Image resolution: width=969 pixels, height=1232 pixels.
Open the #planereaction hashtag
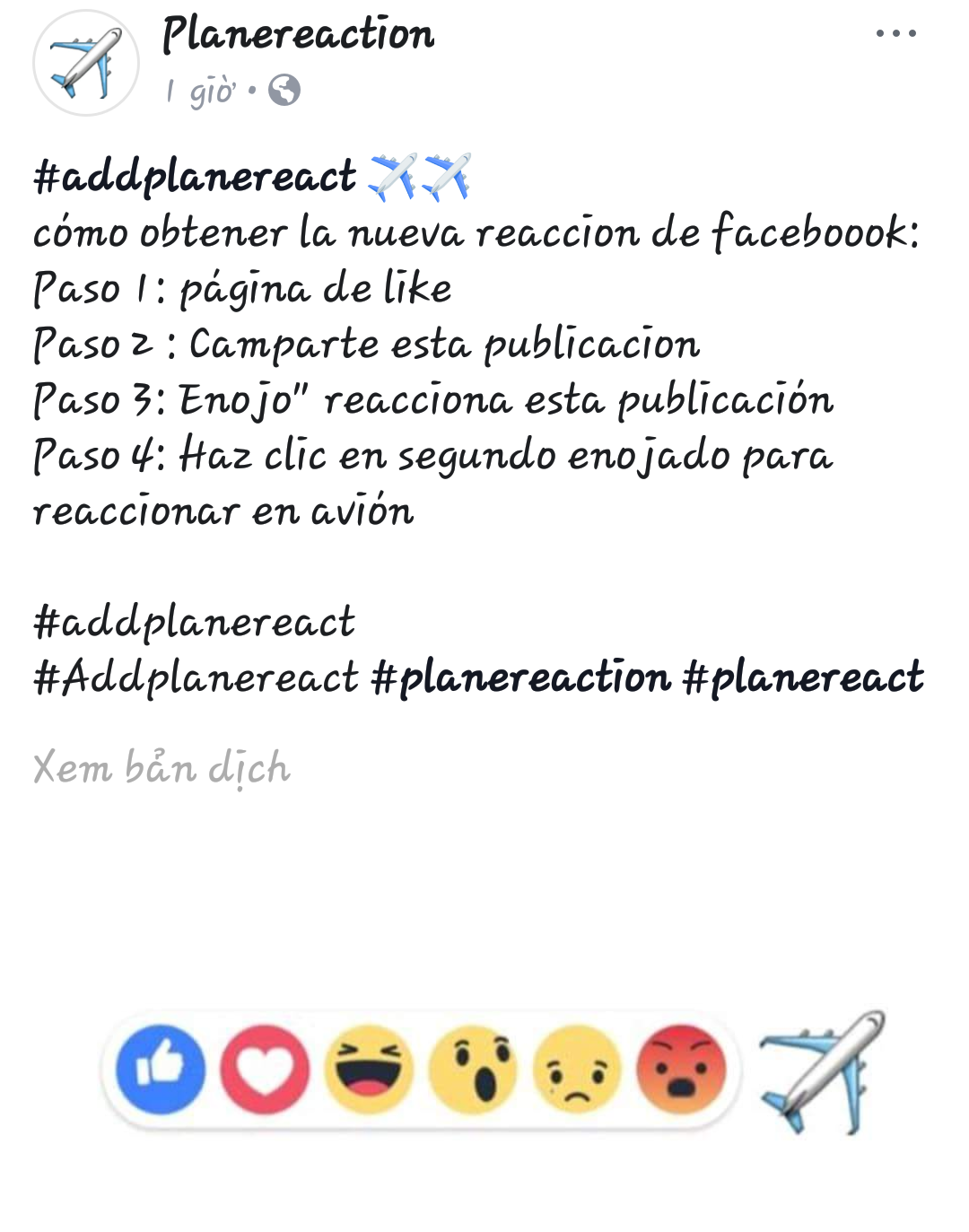pyautogui.click(x=520, y=677)
